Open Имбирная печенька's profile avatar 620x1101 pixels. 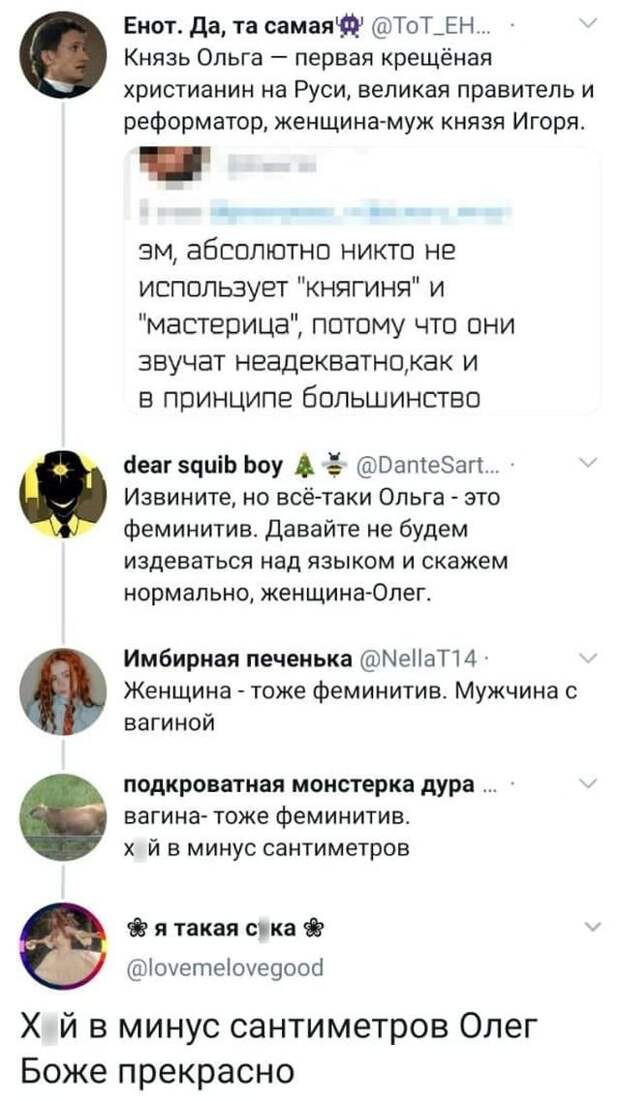[62, 691]
